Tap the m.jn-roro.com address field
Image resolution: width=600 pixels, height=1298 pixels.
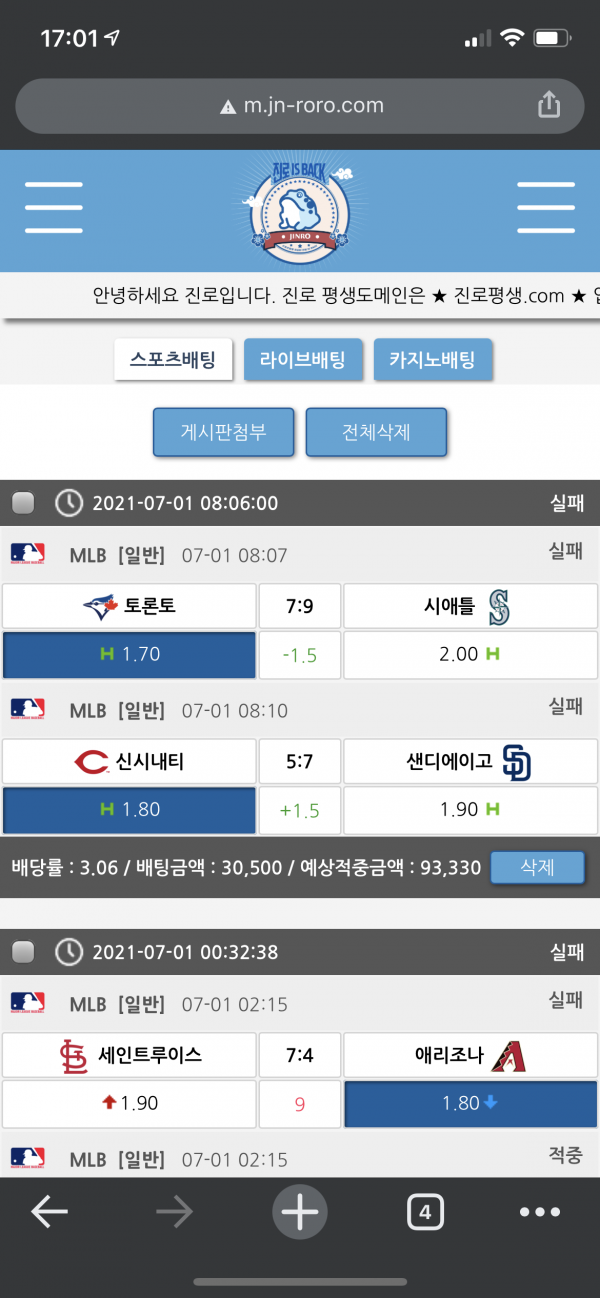[x=300, y=105]
